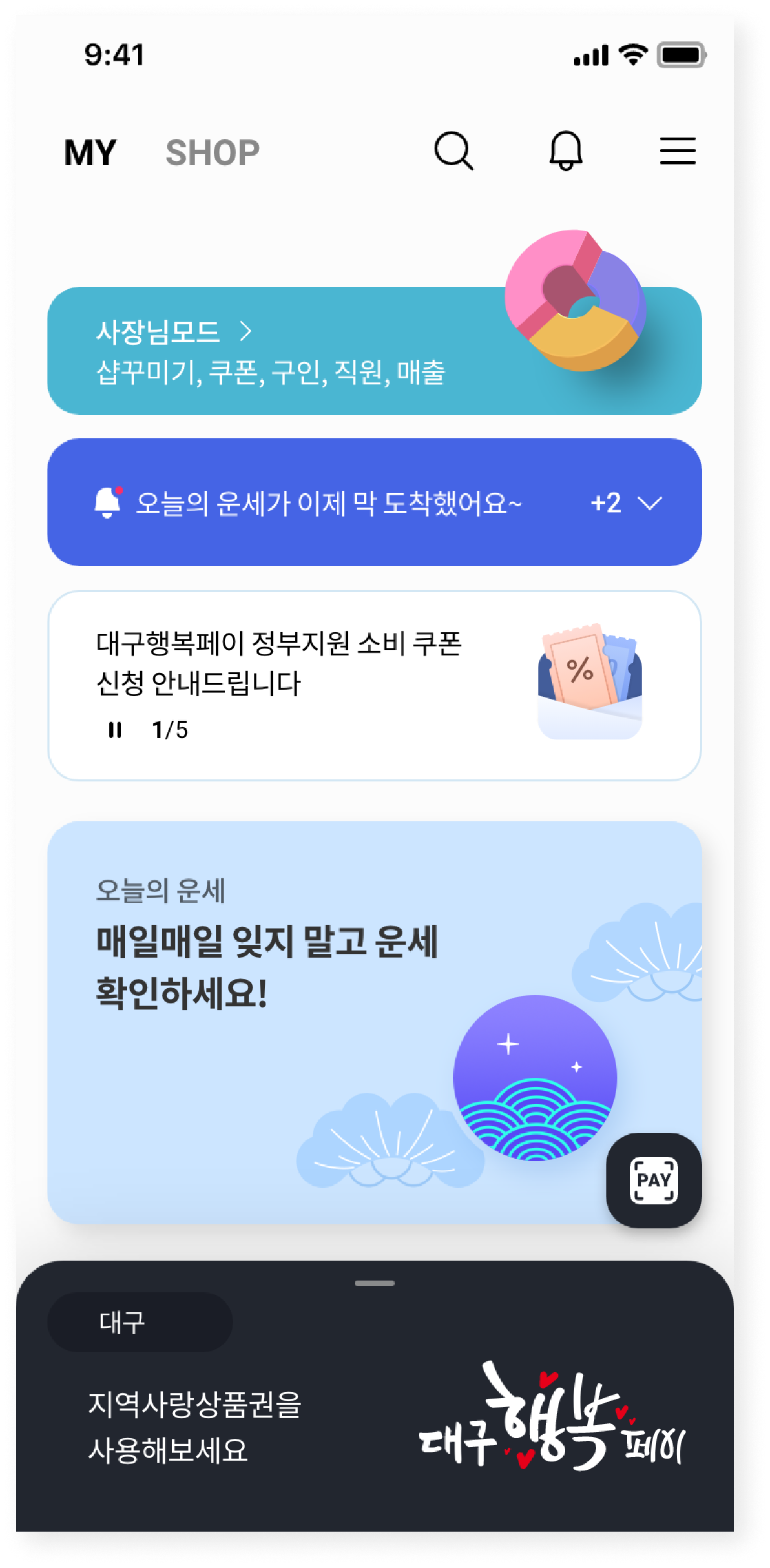Tap the floating PAY button
770x1568 pixels.
653,1180
